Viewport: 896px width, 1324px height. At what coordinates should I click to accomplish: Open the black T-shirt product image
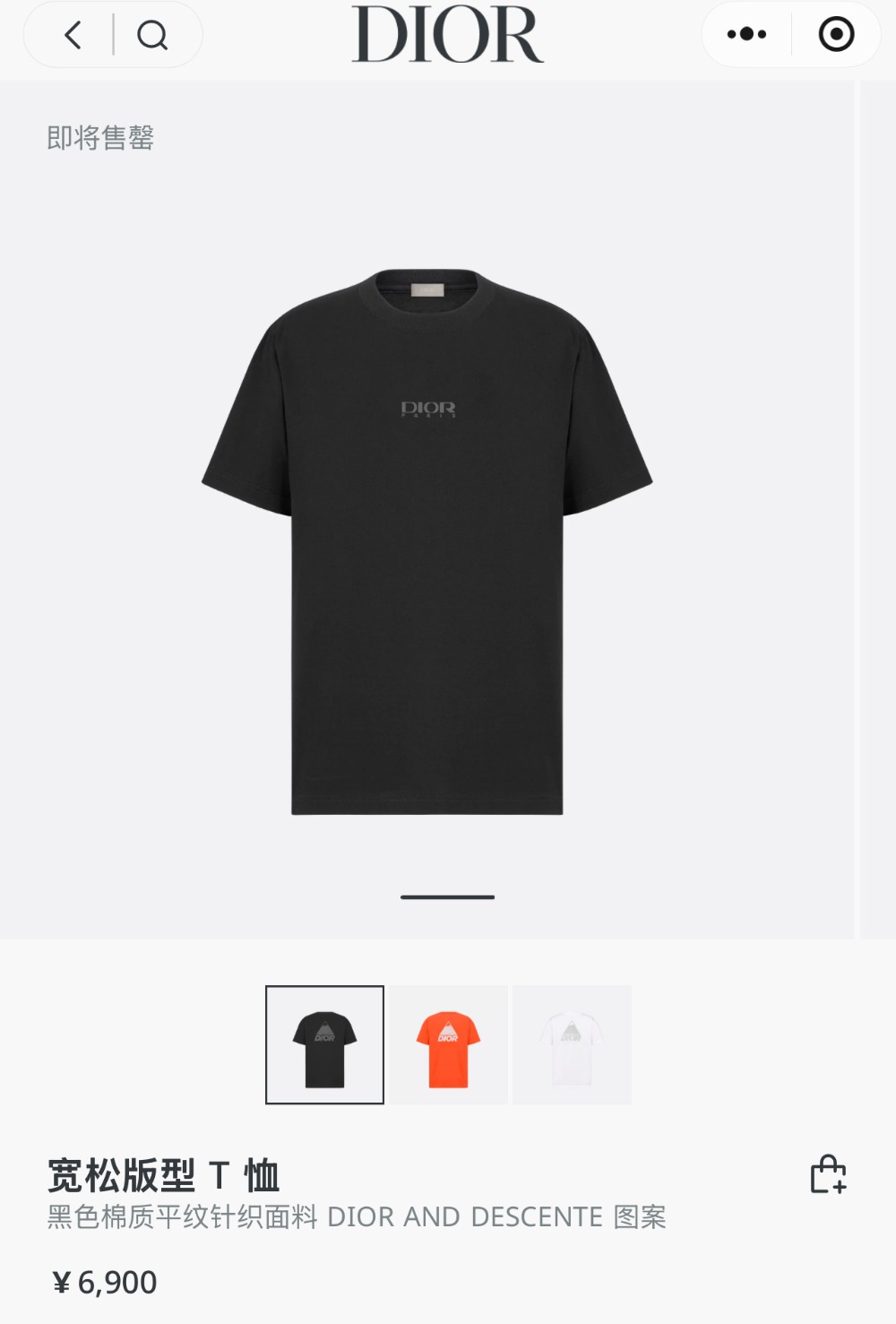427,541
